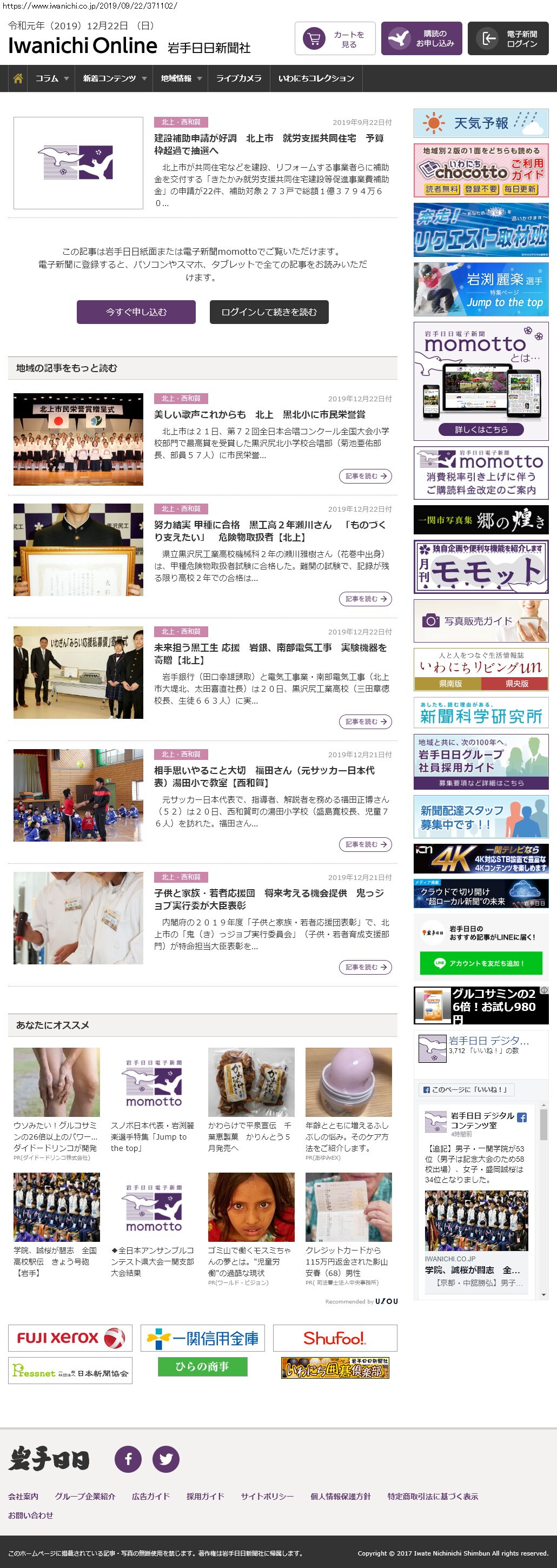The height and width of the screenshot is (1568, 557).
Task: Read the 美しい歌声これからも article
Action: pyautogui.click(x=260, y=414)
